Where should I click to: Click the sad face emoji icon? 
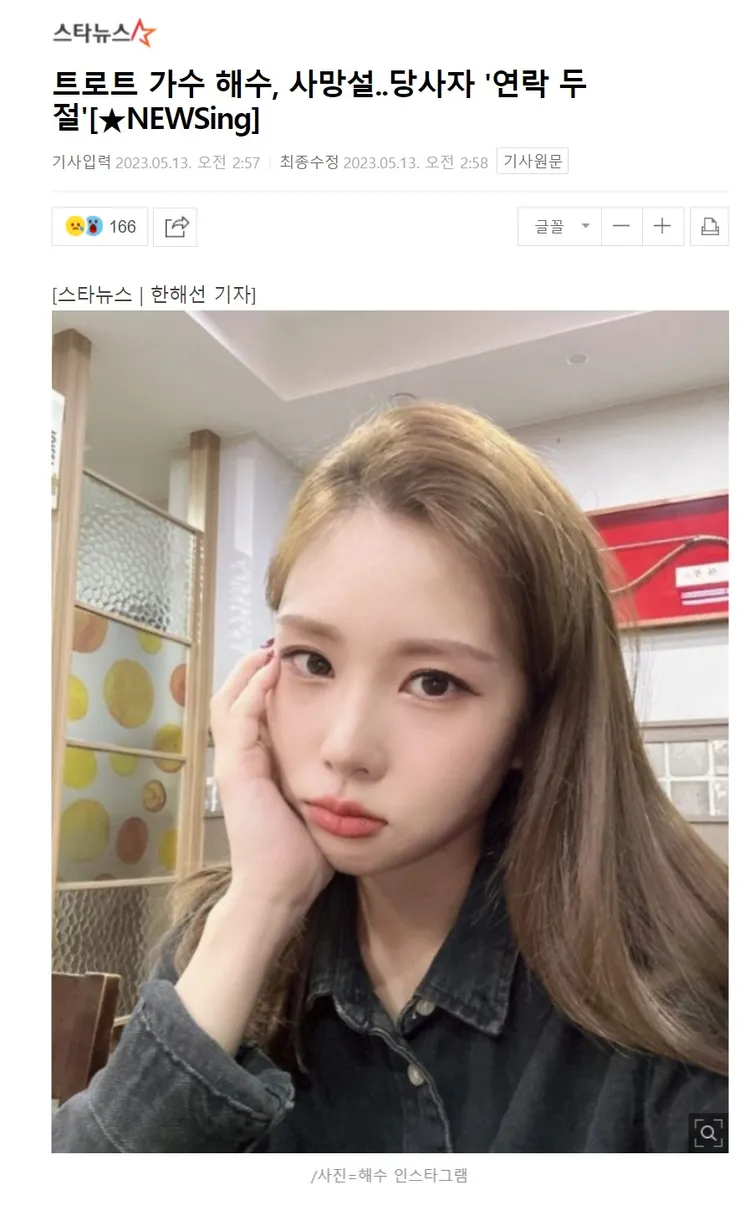tap(74, 226)
